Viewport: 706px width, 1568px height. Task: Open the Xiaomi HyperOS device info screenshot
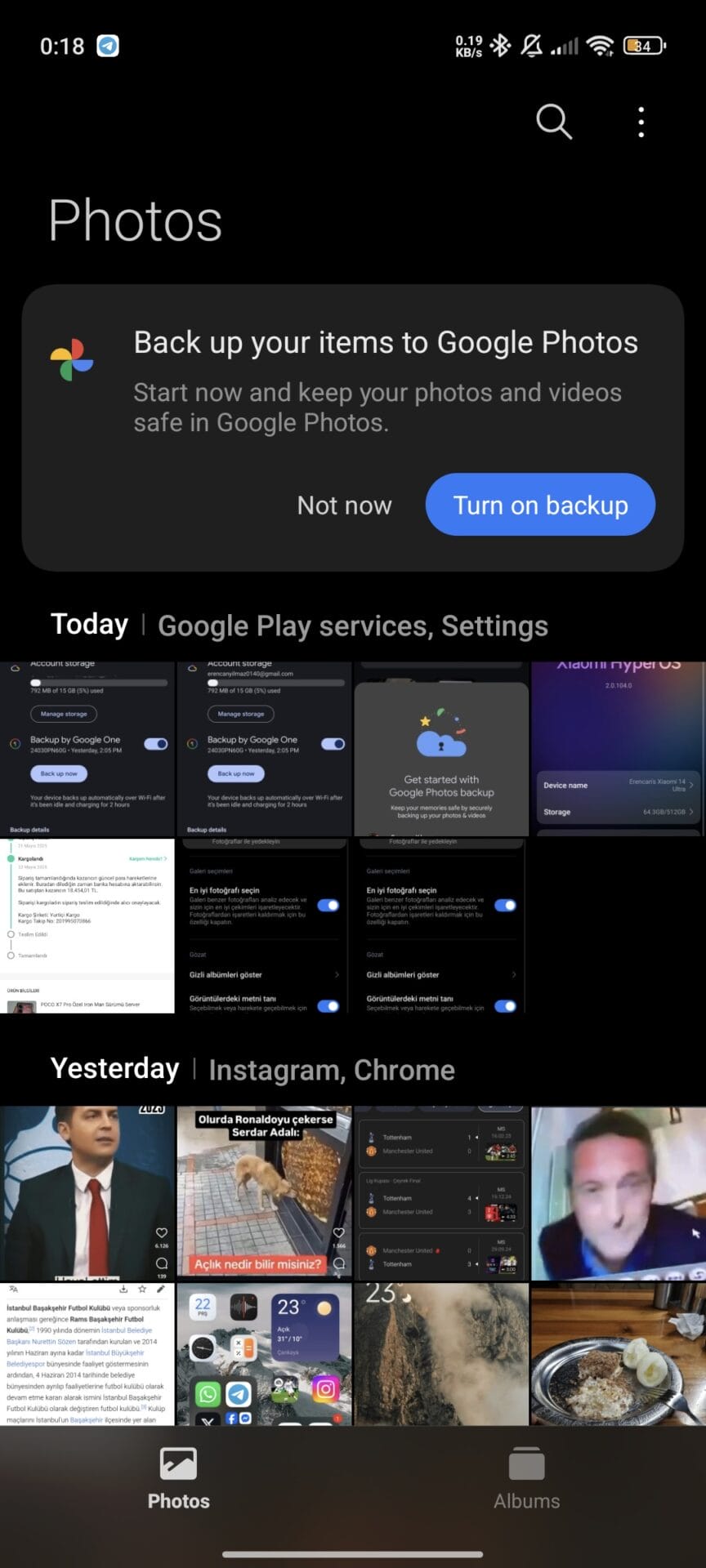[x=618, y=750]
